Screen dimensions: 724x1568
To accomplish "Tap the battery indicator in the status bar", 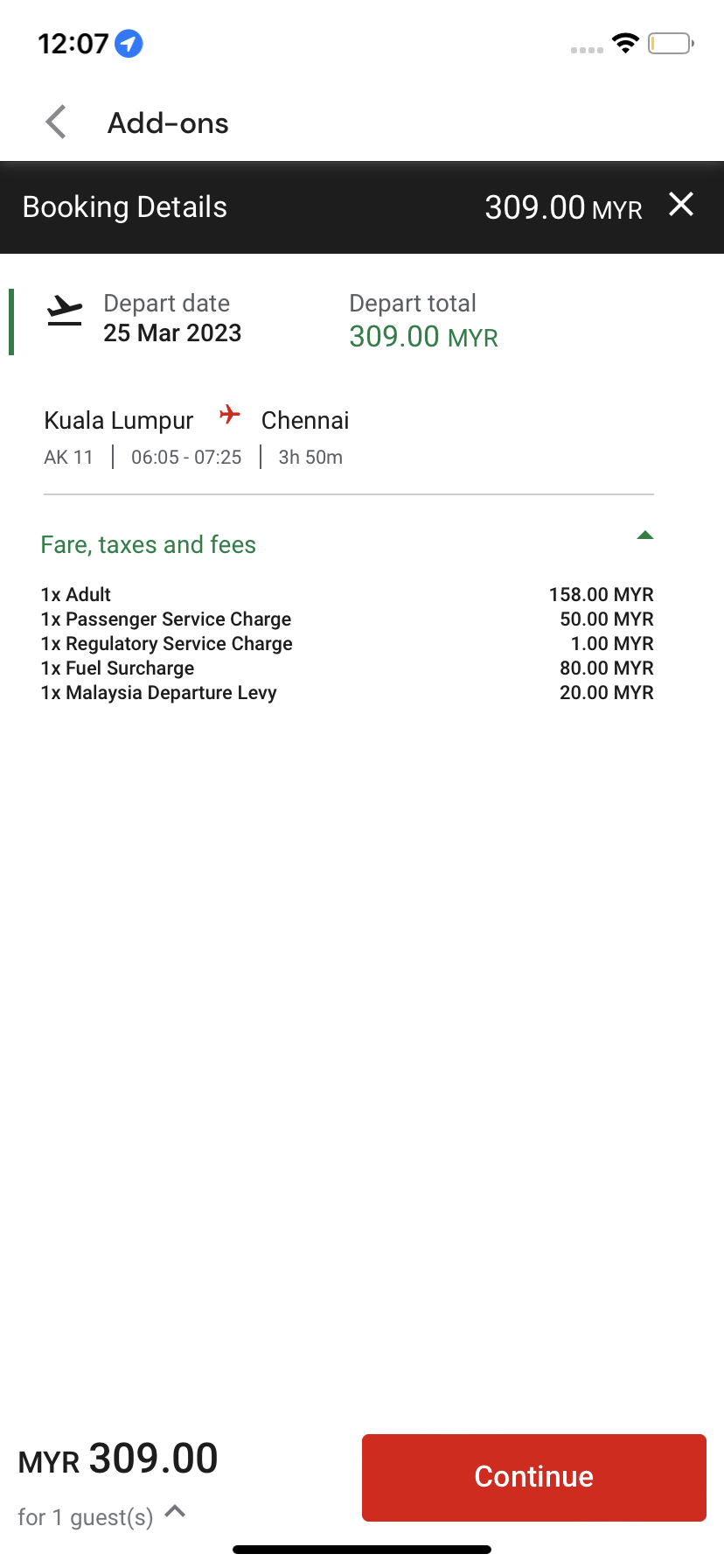I will (x=669, y=46).
